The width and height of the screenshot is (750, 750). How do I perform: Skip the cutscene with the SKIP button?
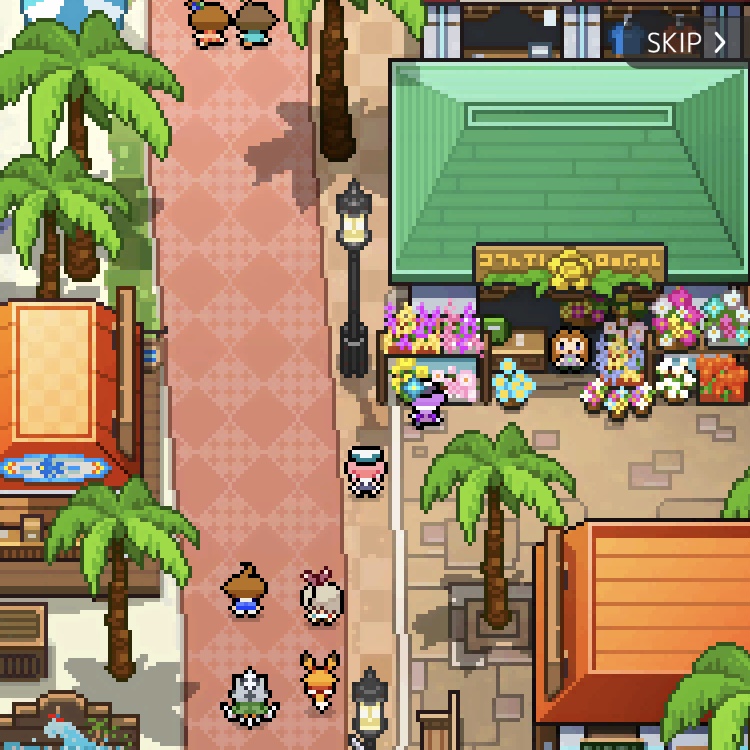(686, 42)
